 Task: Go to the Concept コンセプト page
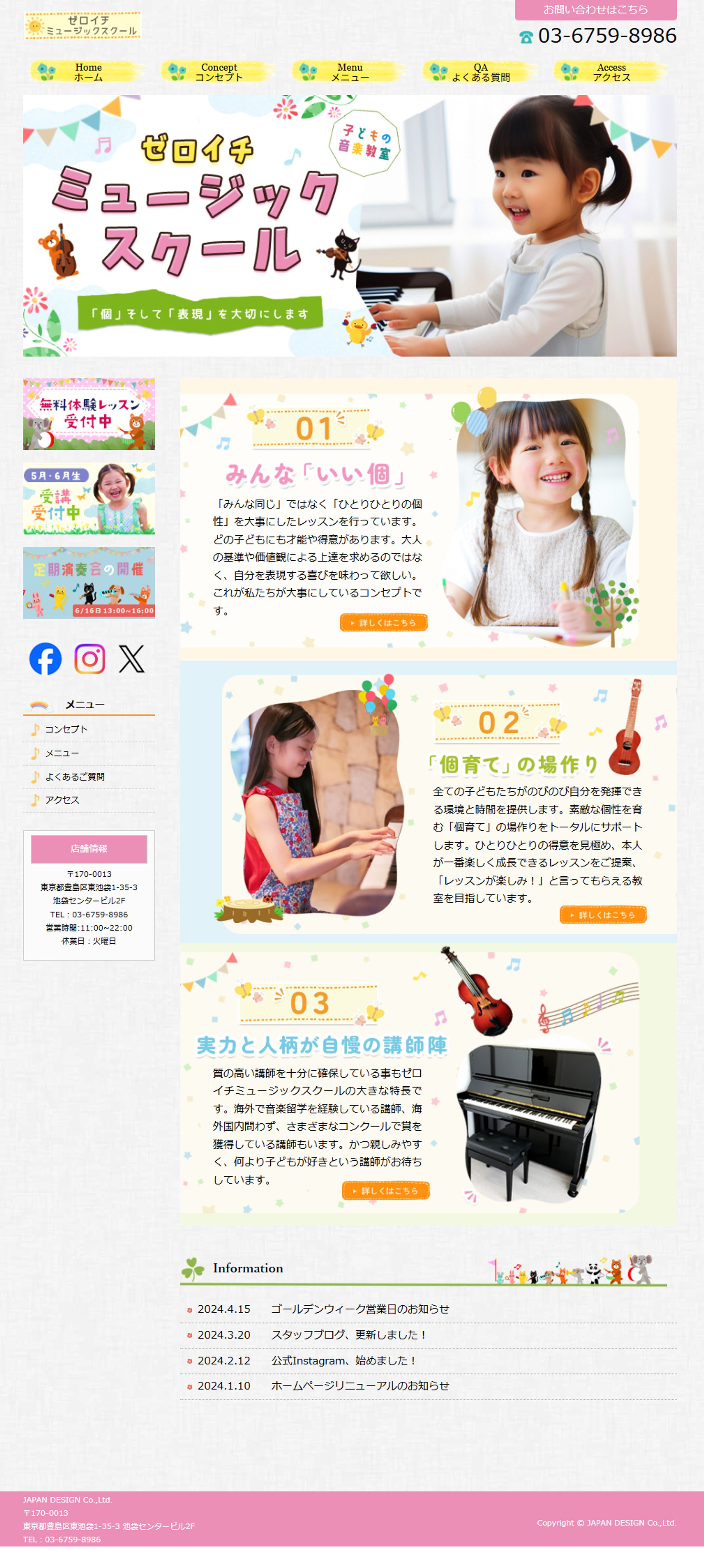click(x=219, y=72)
